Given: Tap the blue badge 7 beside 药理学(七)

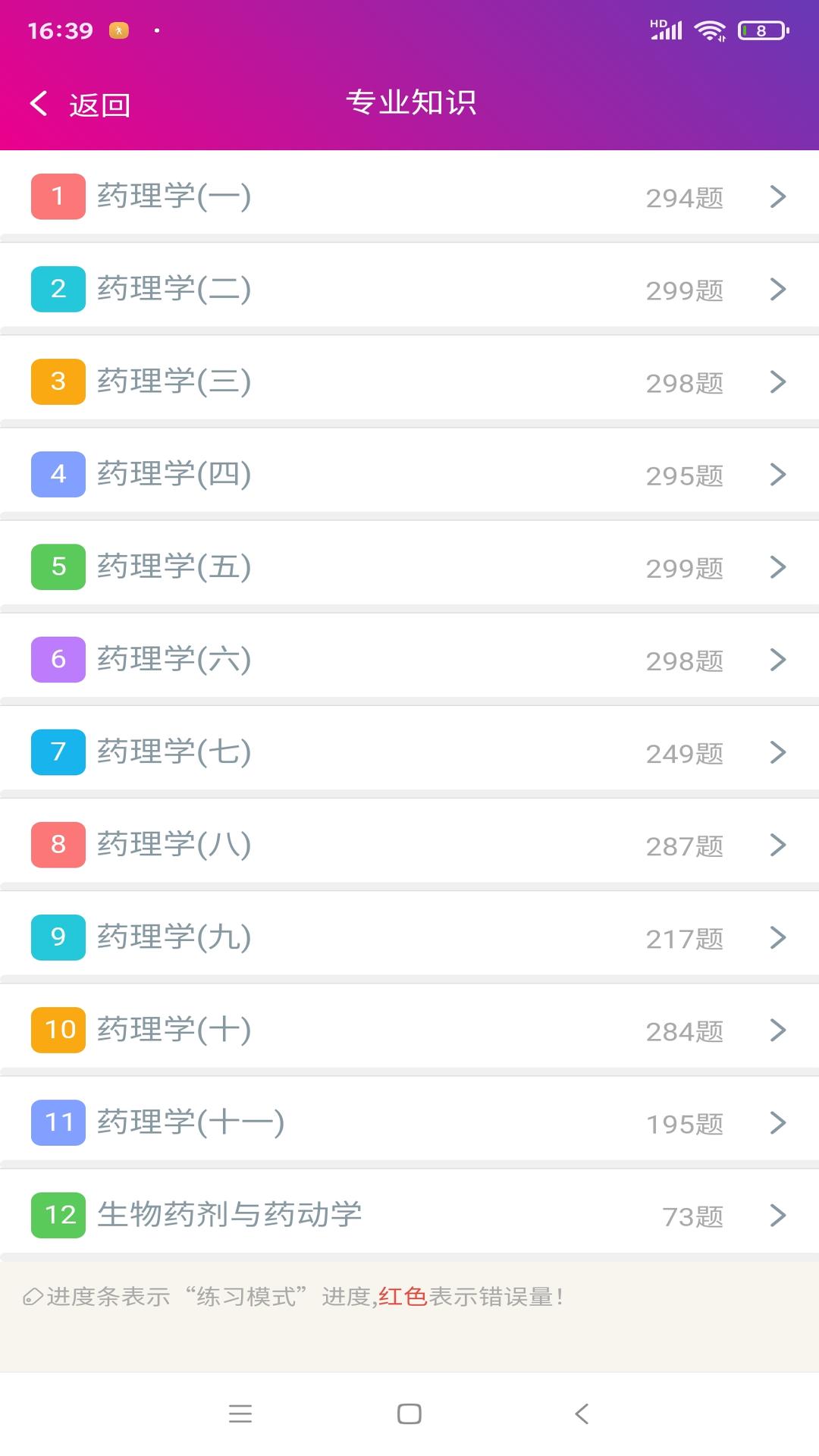Looking at the screenshot, I should click(57, 752).
